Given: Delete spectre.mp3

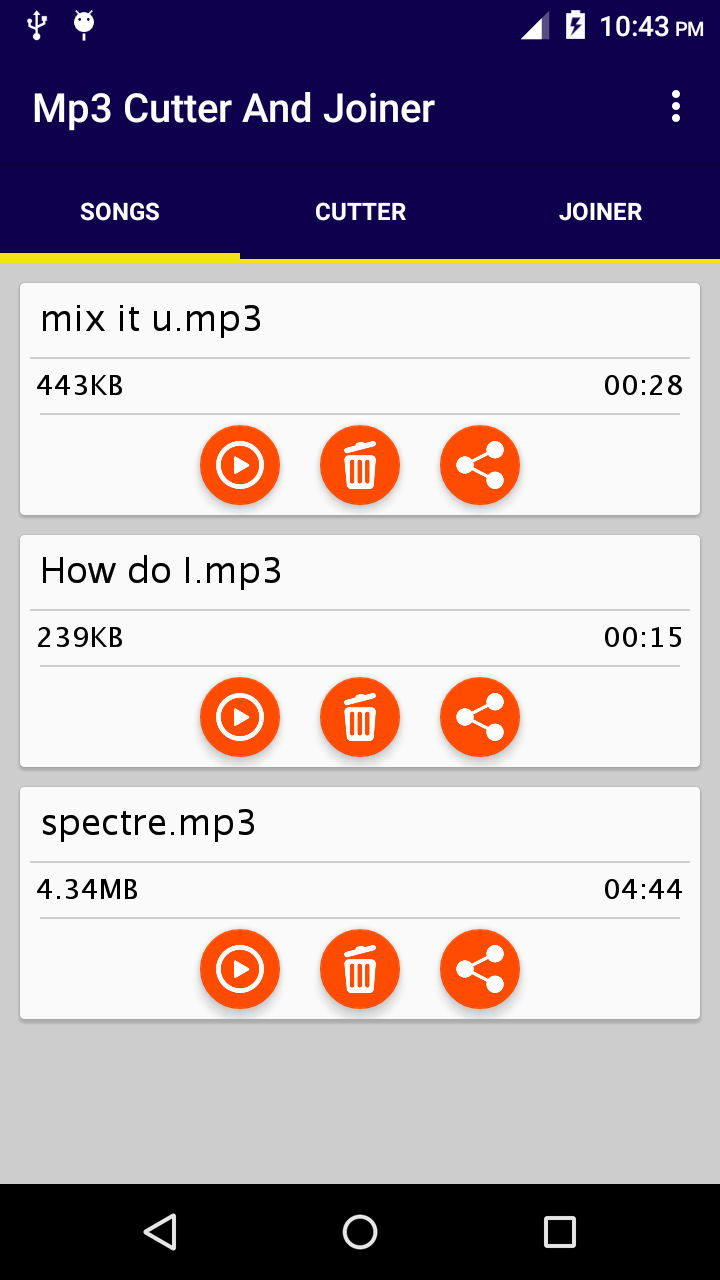Looking at the screenshot, I should point(360,969).
